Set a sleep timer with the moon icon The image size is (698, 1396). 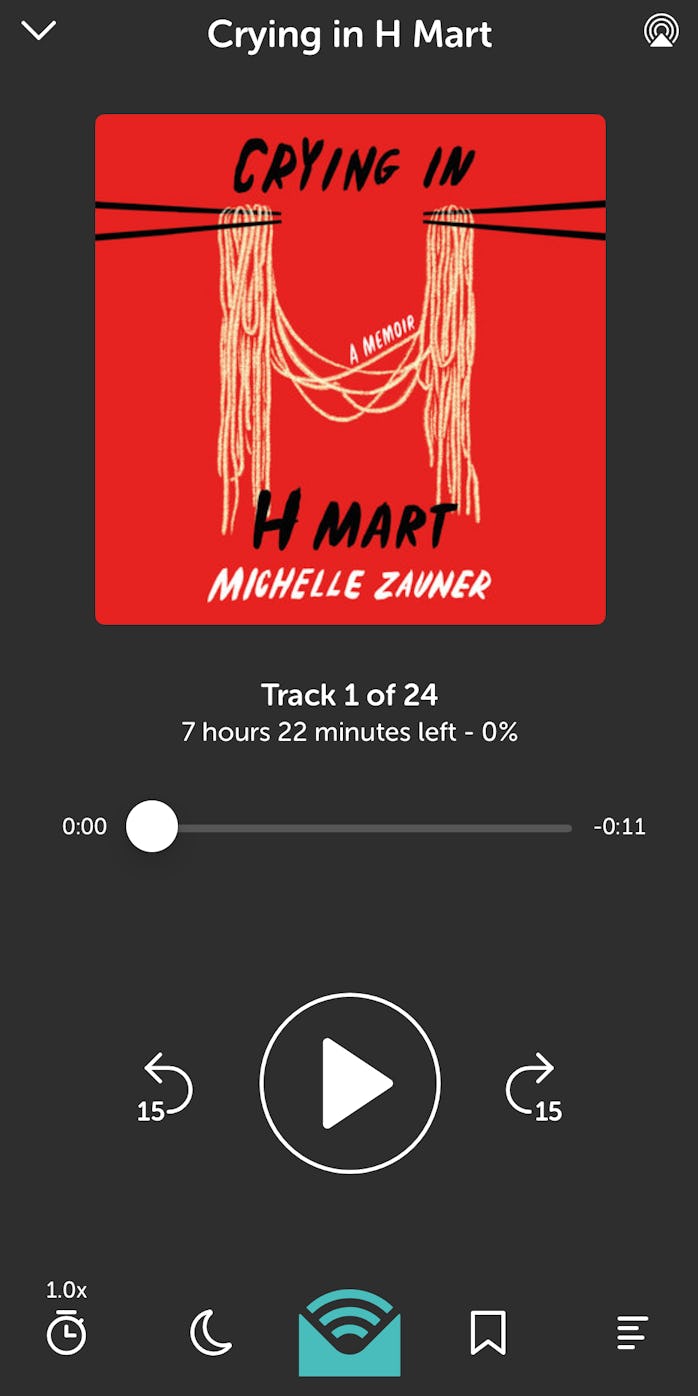[211, 1333]
